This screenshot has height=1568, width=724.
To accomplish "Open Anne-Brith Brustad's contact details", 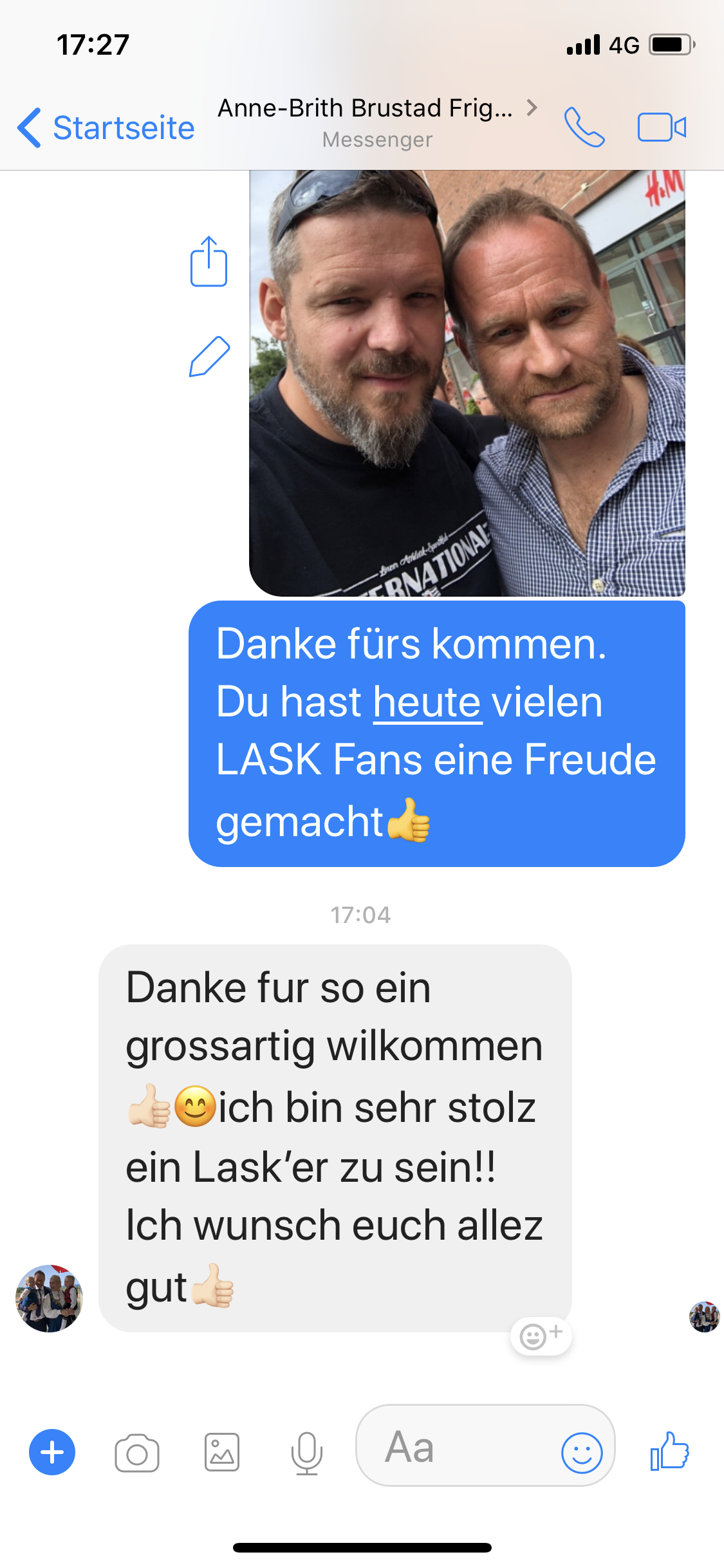I will (378, 122).
